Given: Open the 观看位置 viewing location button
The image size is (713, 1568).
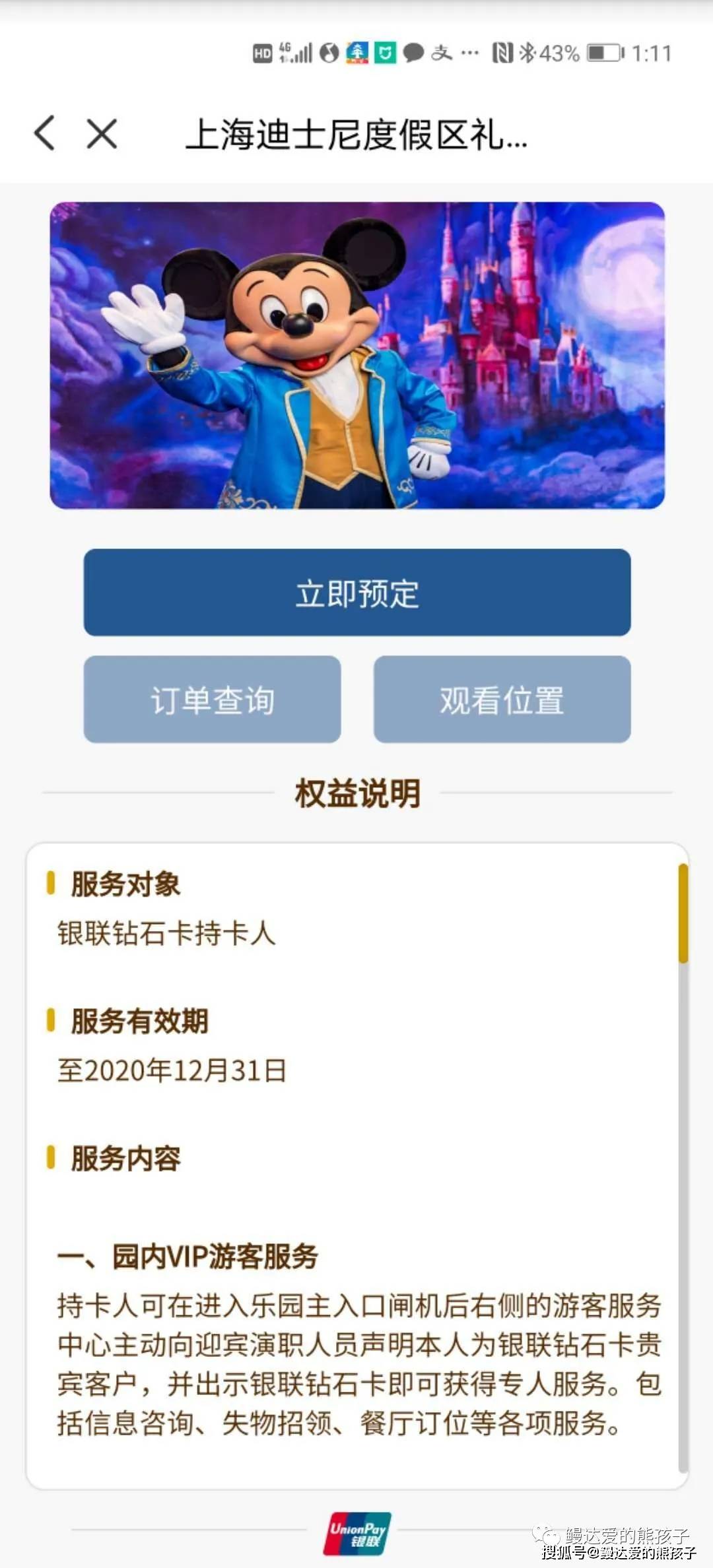Looking at the screenshot, I should [502, 700].
